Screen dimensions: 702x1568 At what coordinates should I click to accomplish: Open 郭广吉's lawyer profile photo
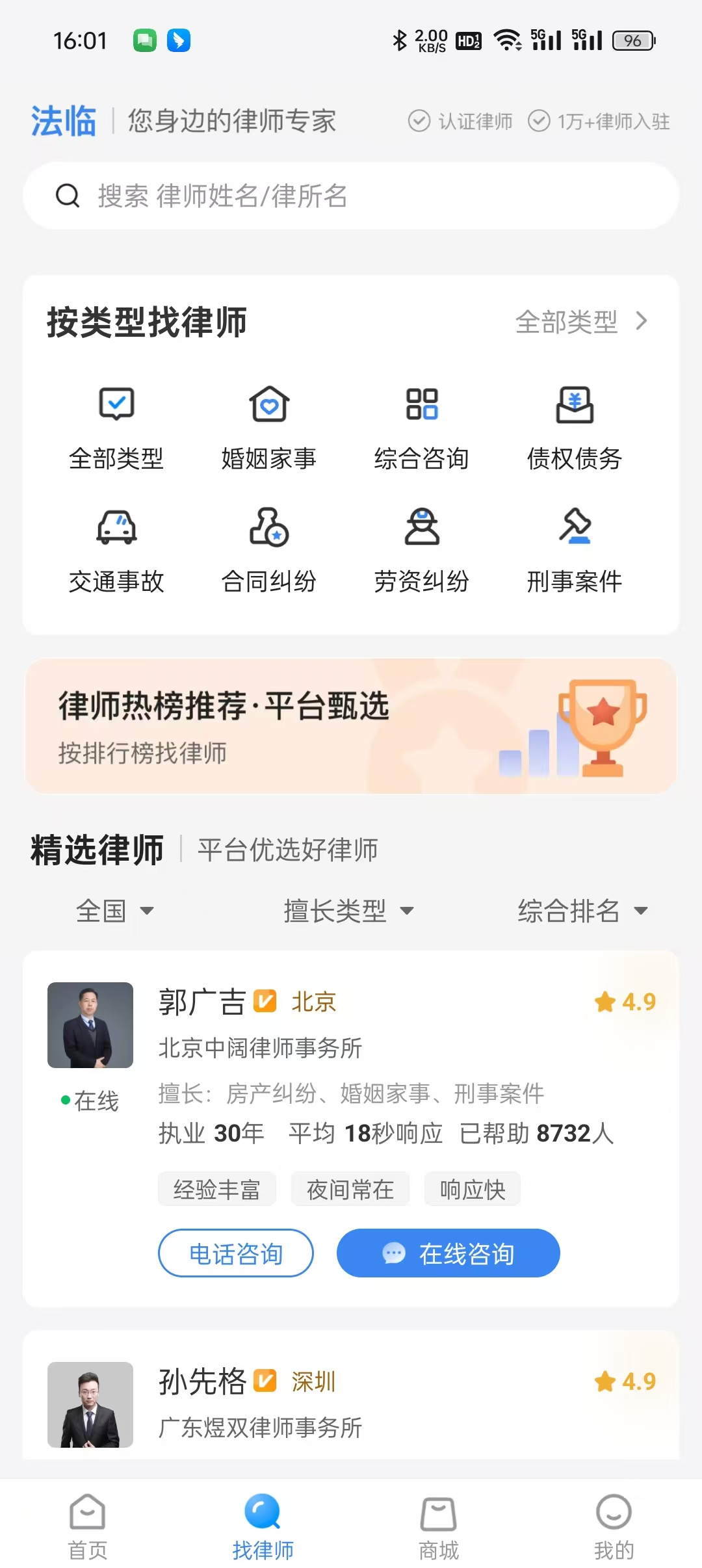point(90,1025)
